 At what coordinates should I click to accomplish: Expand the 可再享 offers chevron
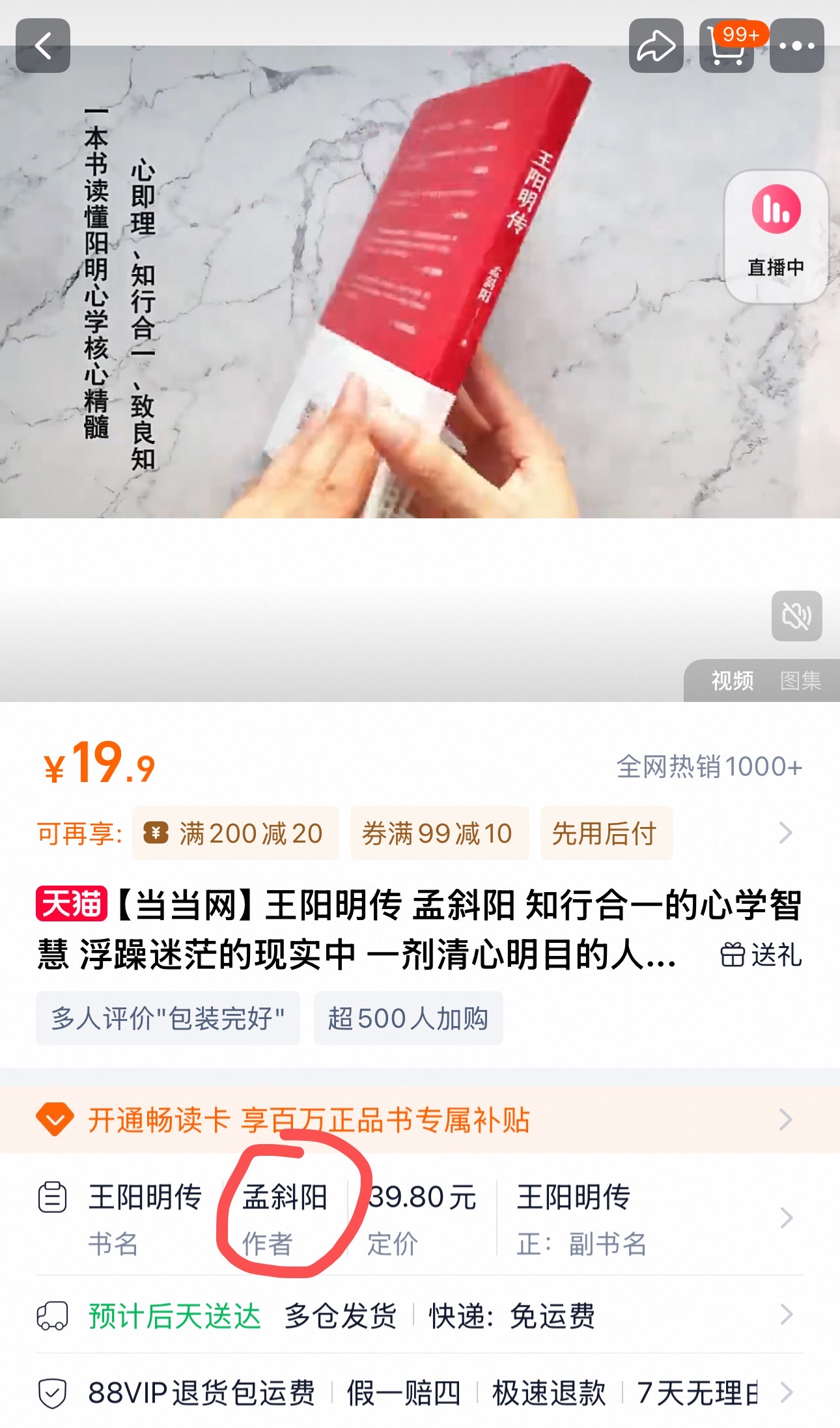click(x=786, y=833)
